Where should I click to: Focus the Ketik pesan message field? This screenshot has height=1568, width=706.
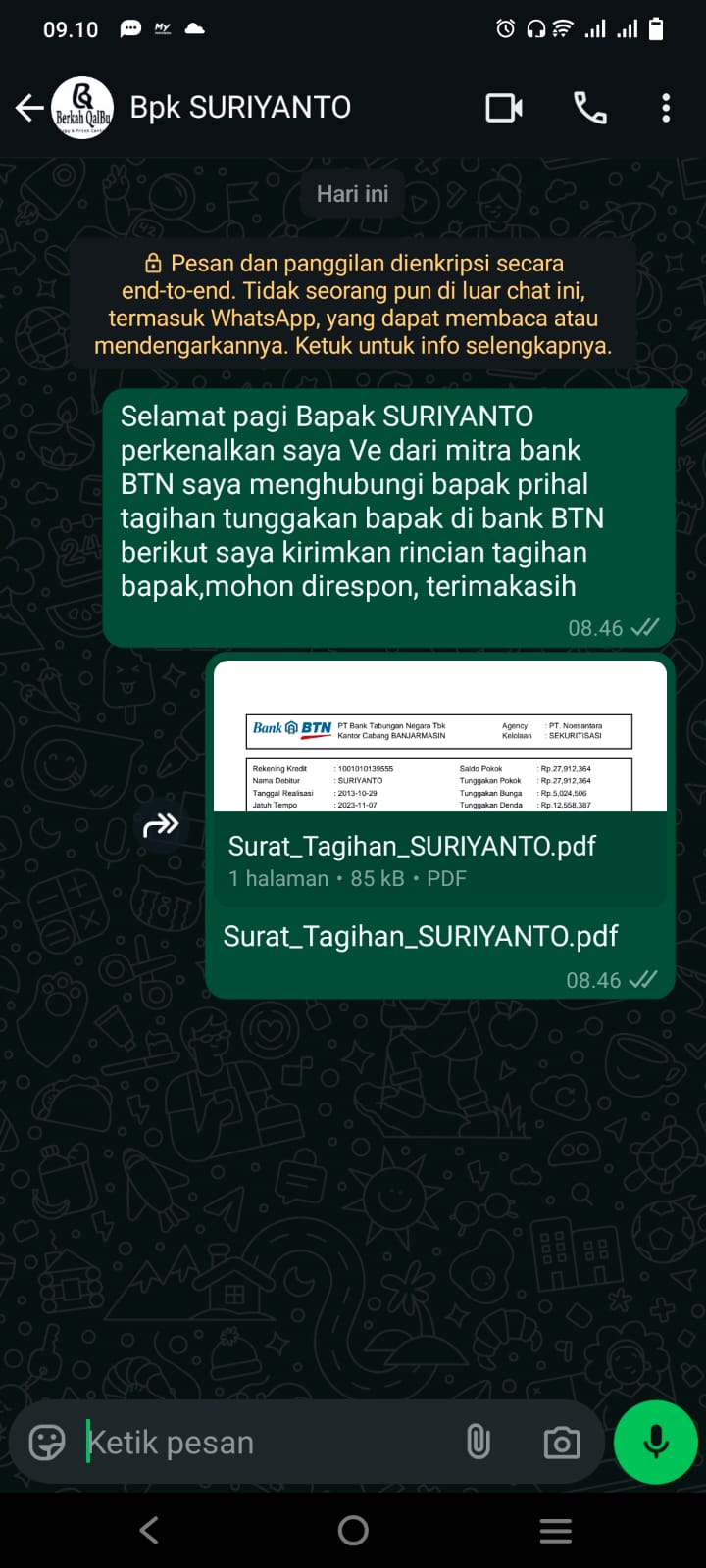pyautogui.click(x=265, y=1442)
